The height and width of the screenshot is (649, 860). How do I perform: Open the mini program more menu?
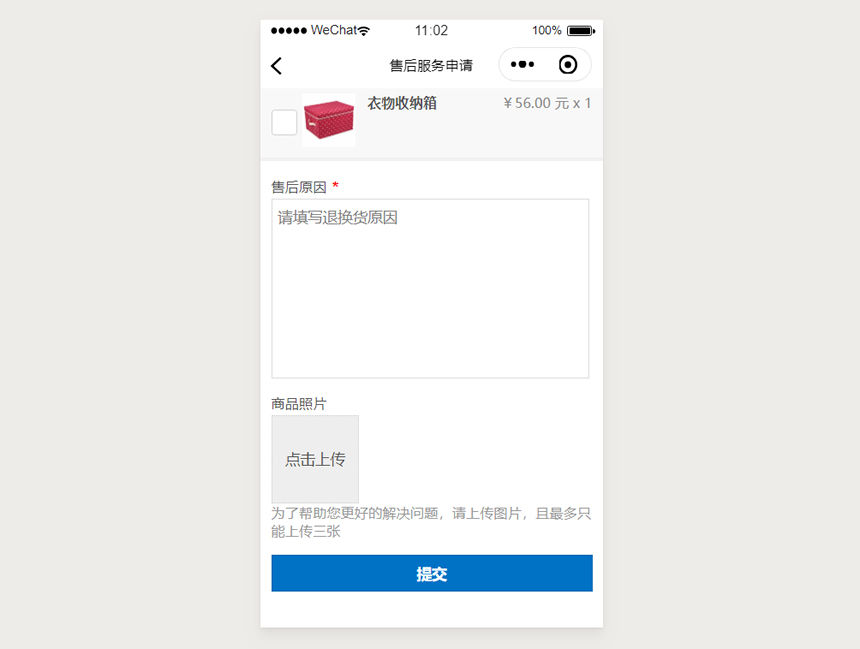tap(522, 65)
